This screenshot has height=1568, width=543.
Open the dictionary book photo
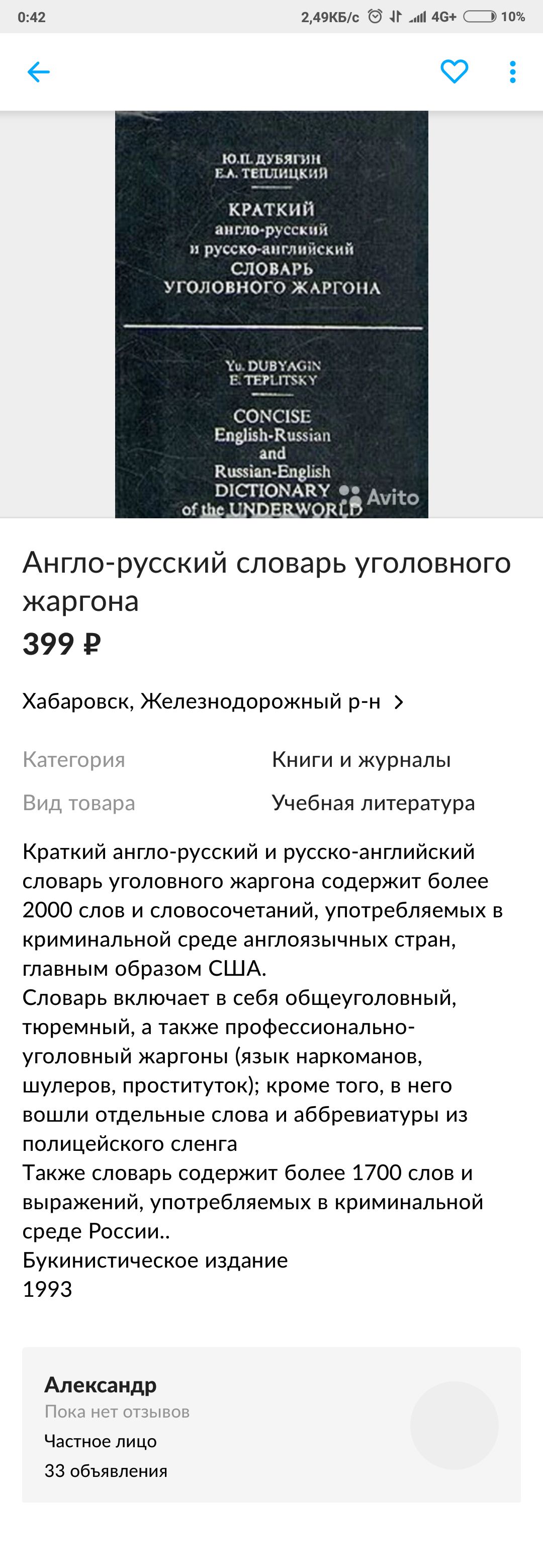(271, 314)
